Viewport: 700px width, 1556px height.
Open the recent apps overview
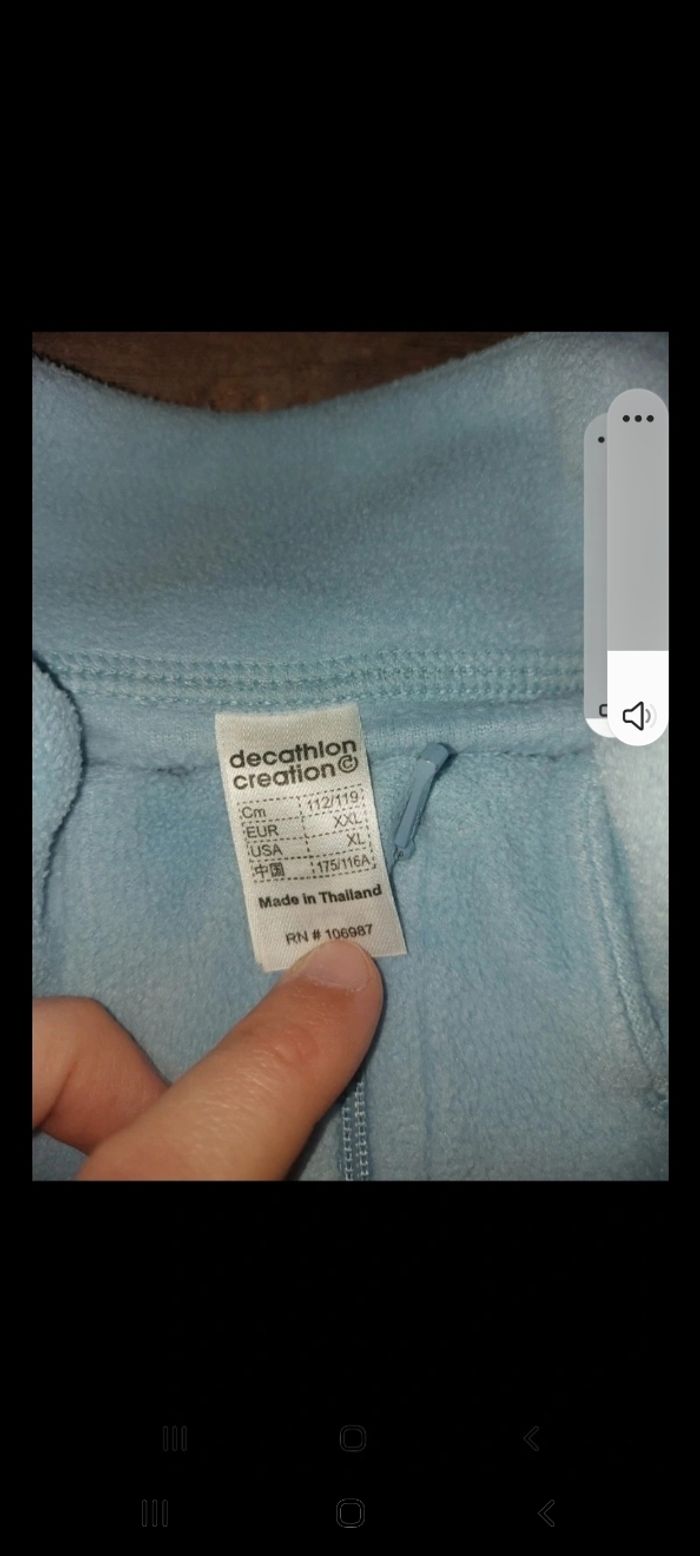tap(154, 1513)
